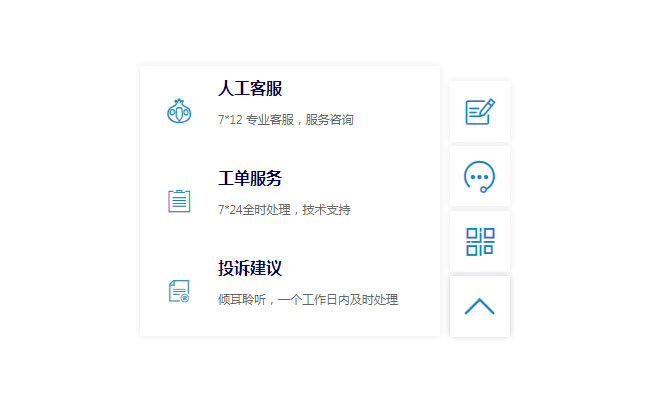Open 投诉建议 complaints and suggestions
Viewport: 650px width, 400px height.
[x=251, y=269]
